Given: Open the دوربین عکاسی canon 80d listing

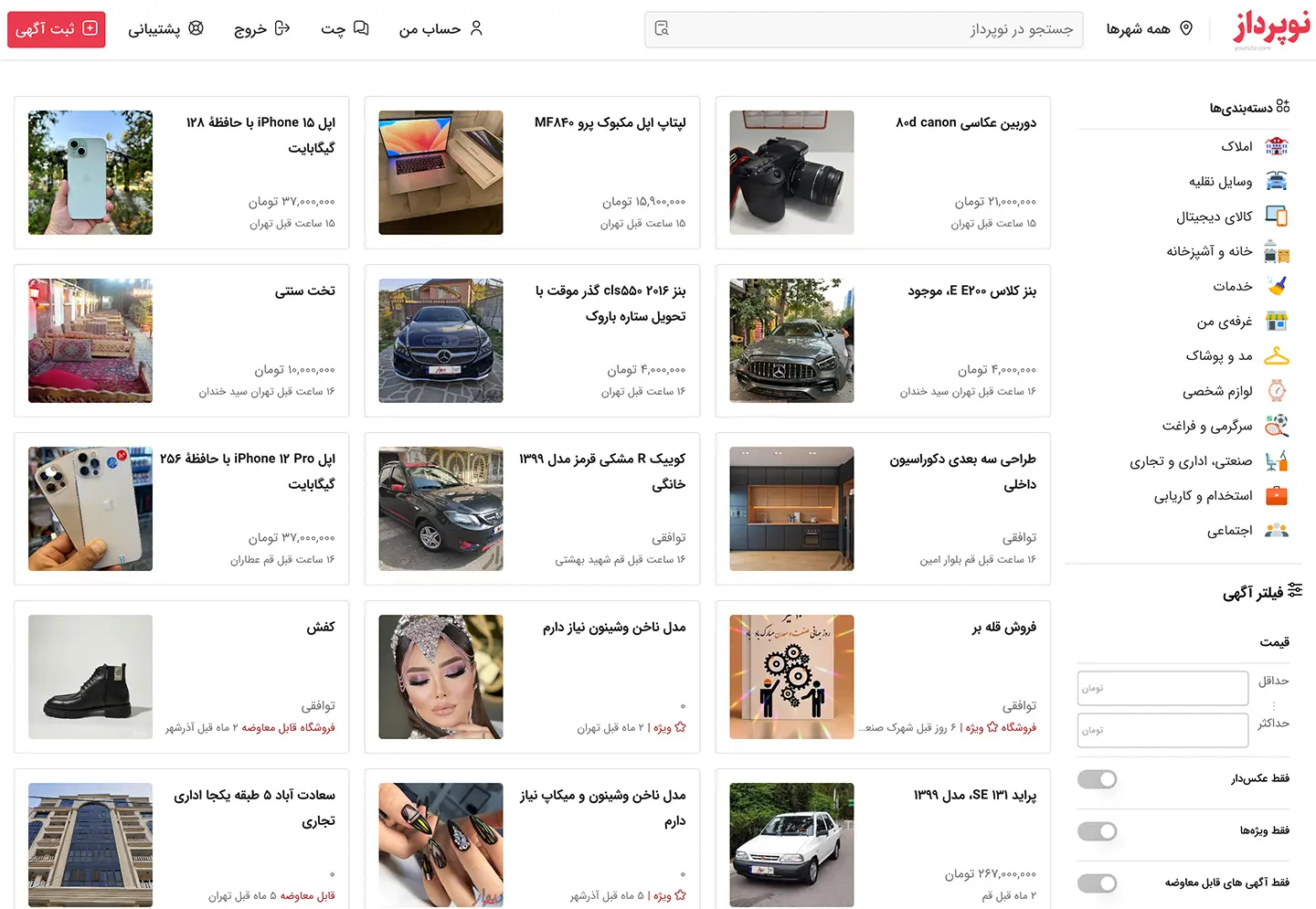Looking at the screenshot, I should [883, 173].
